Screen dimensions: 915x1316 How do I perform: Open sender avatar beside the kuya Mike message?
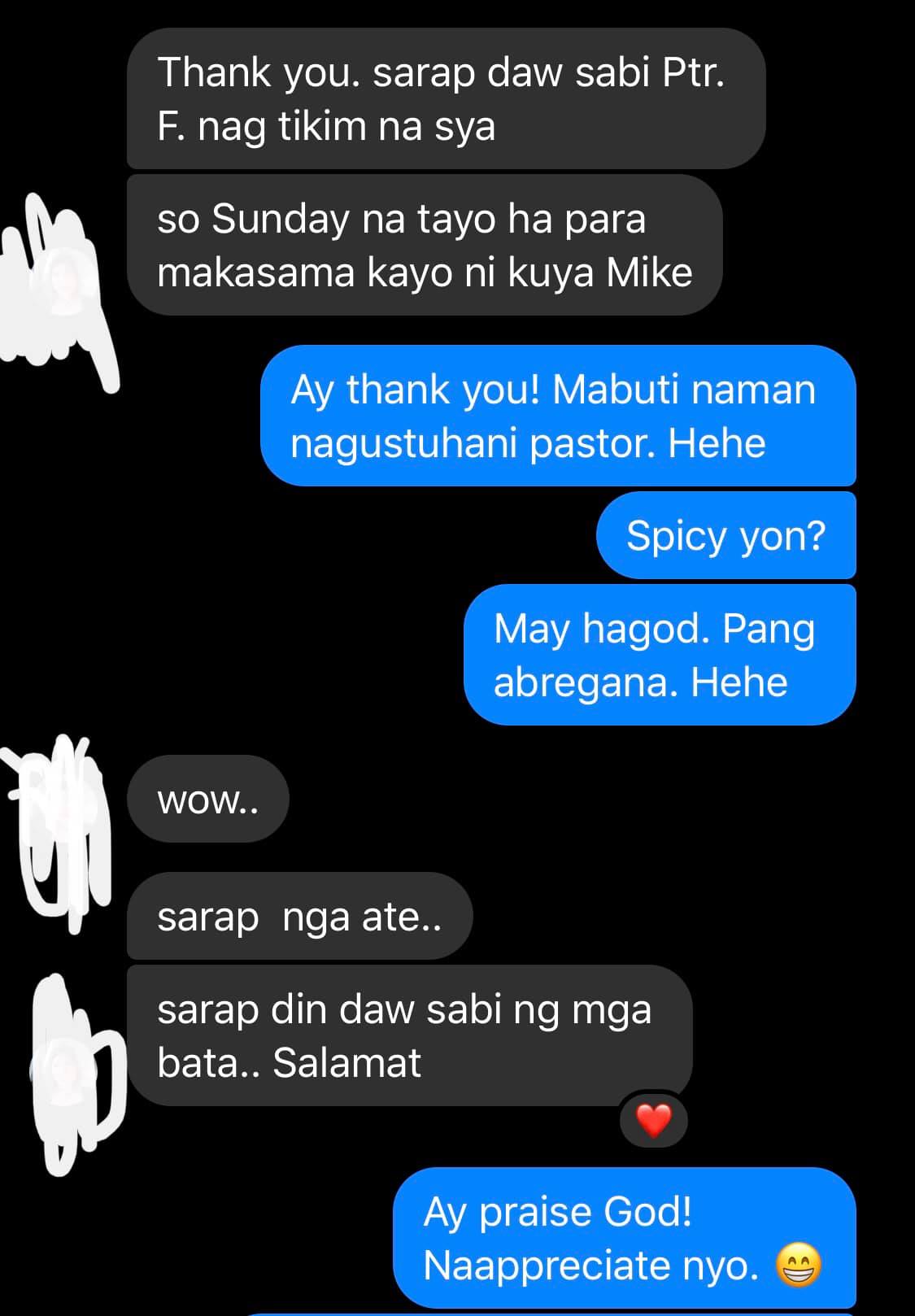(68, 281)
